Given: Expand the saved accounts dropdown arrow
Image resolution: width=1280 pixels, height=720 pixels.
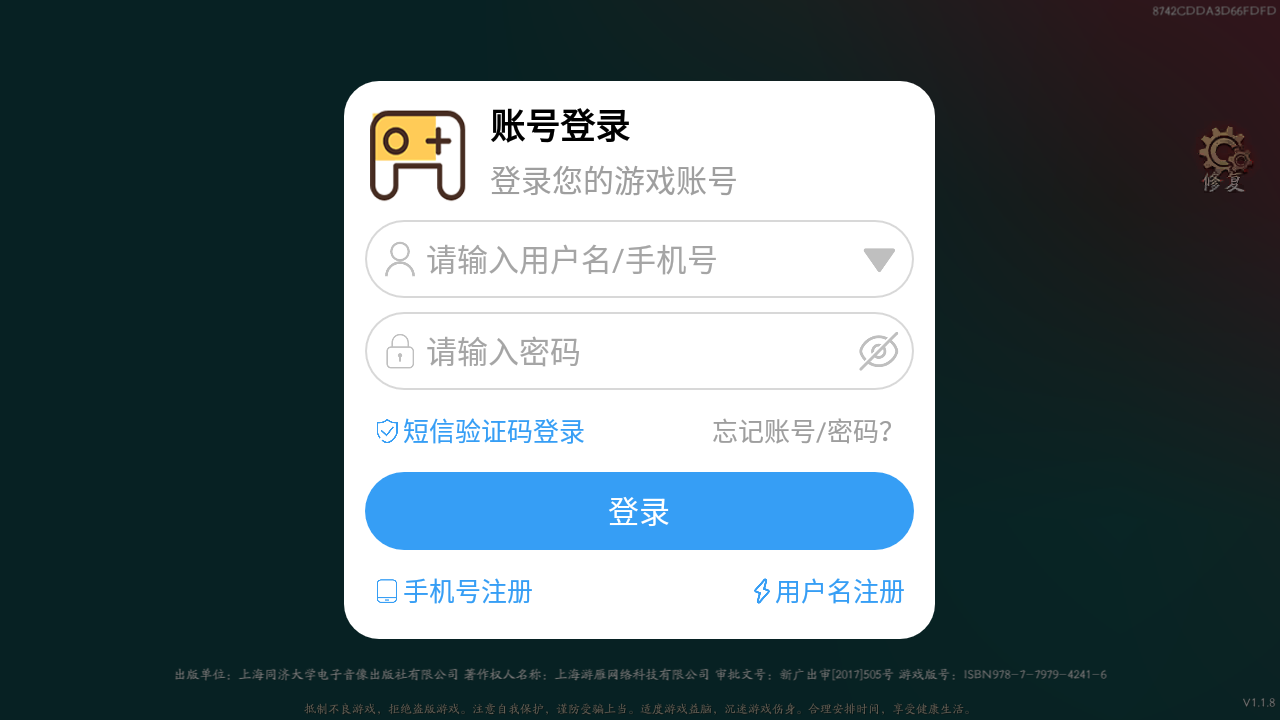Looking at the screenshot, I should (878, 260).
